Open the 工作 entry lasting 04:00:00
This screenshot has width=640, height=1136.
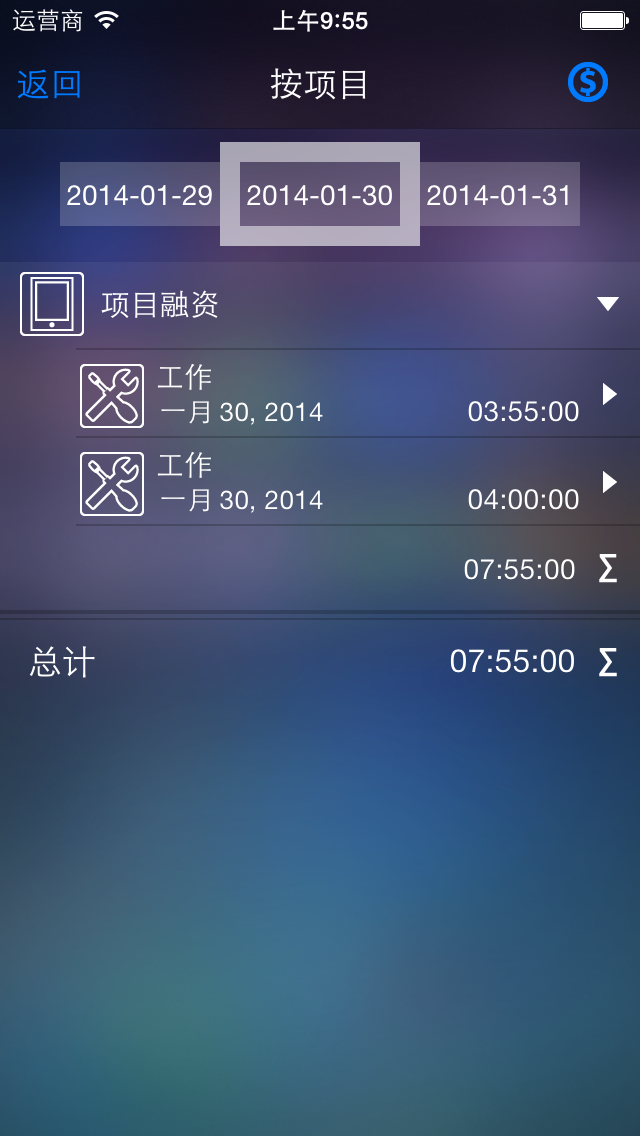pyautogui.click(x=358, y=482)
